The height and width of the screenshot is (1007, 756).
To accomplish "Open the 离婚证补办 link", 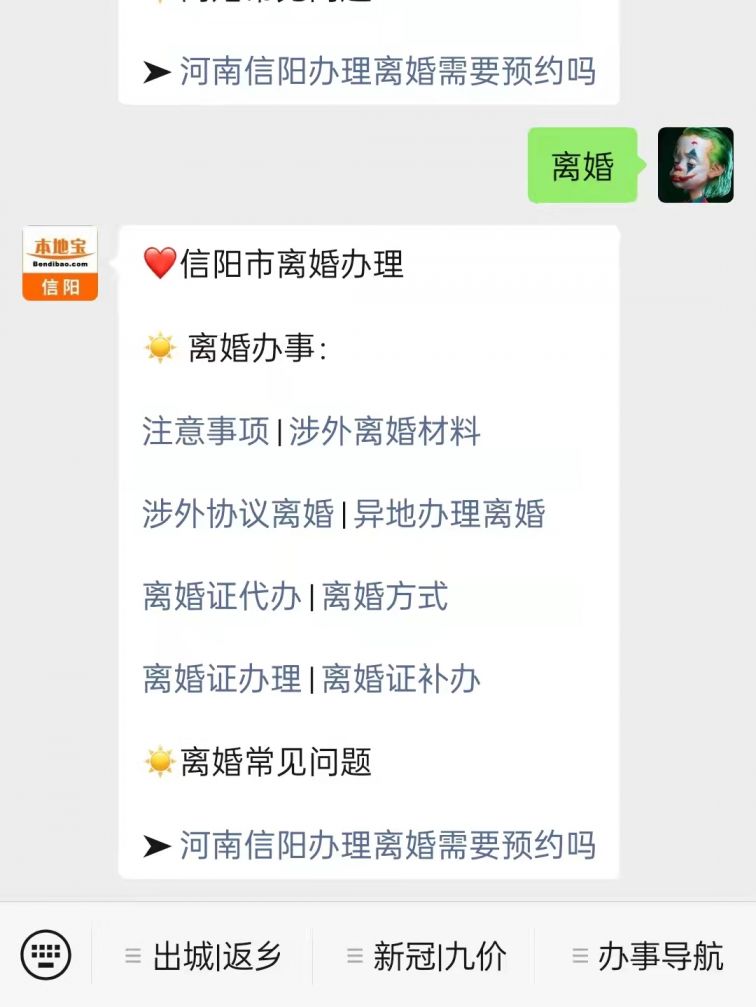I will [x=401, y=679].
